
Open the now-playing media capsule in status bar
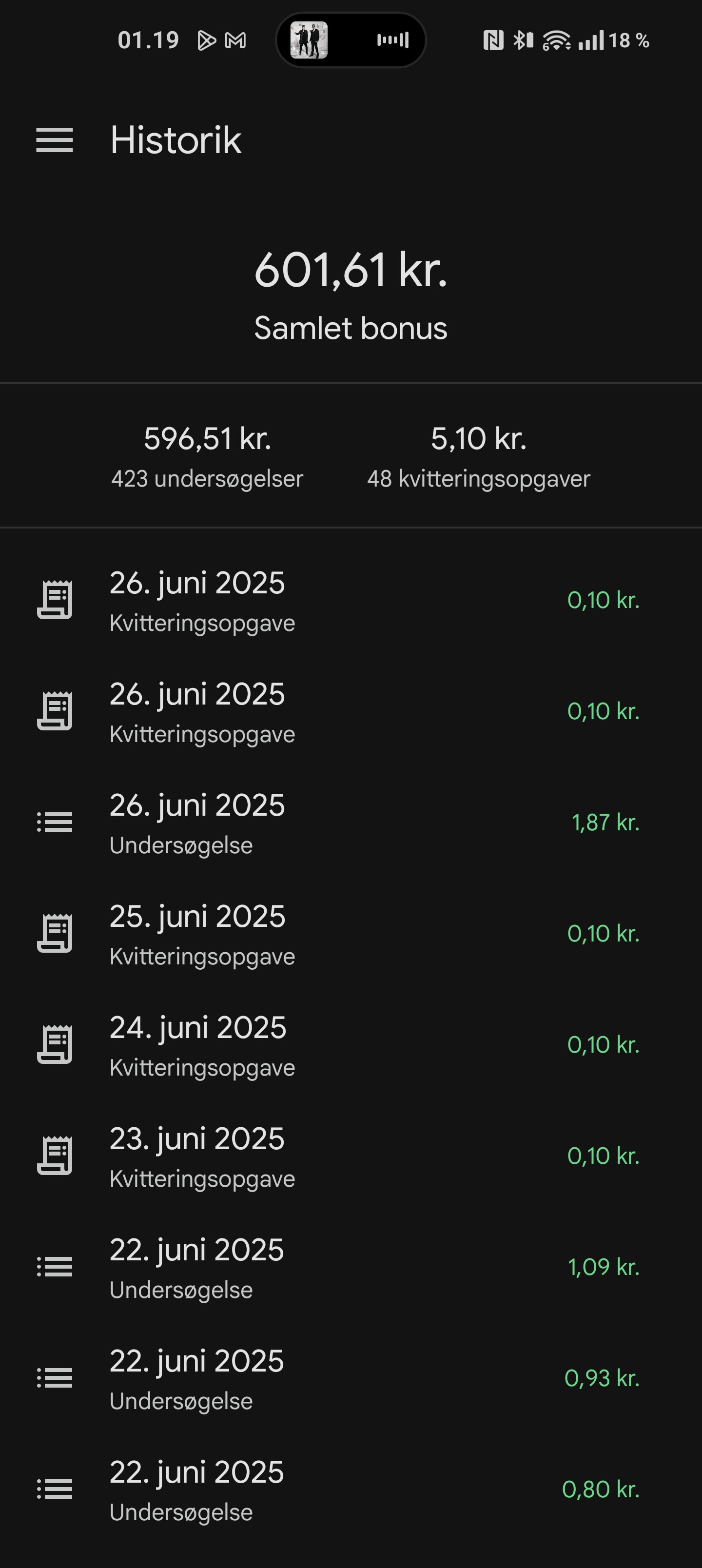click(351, 40)
